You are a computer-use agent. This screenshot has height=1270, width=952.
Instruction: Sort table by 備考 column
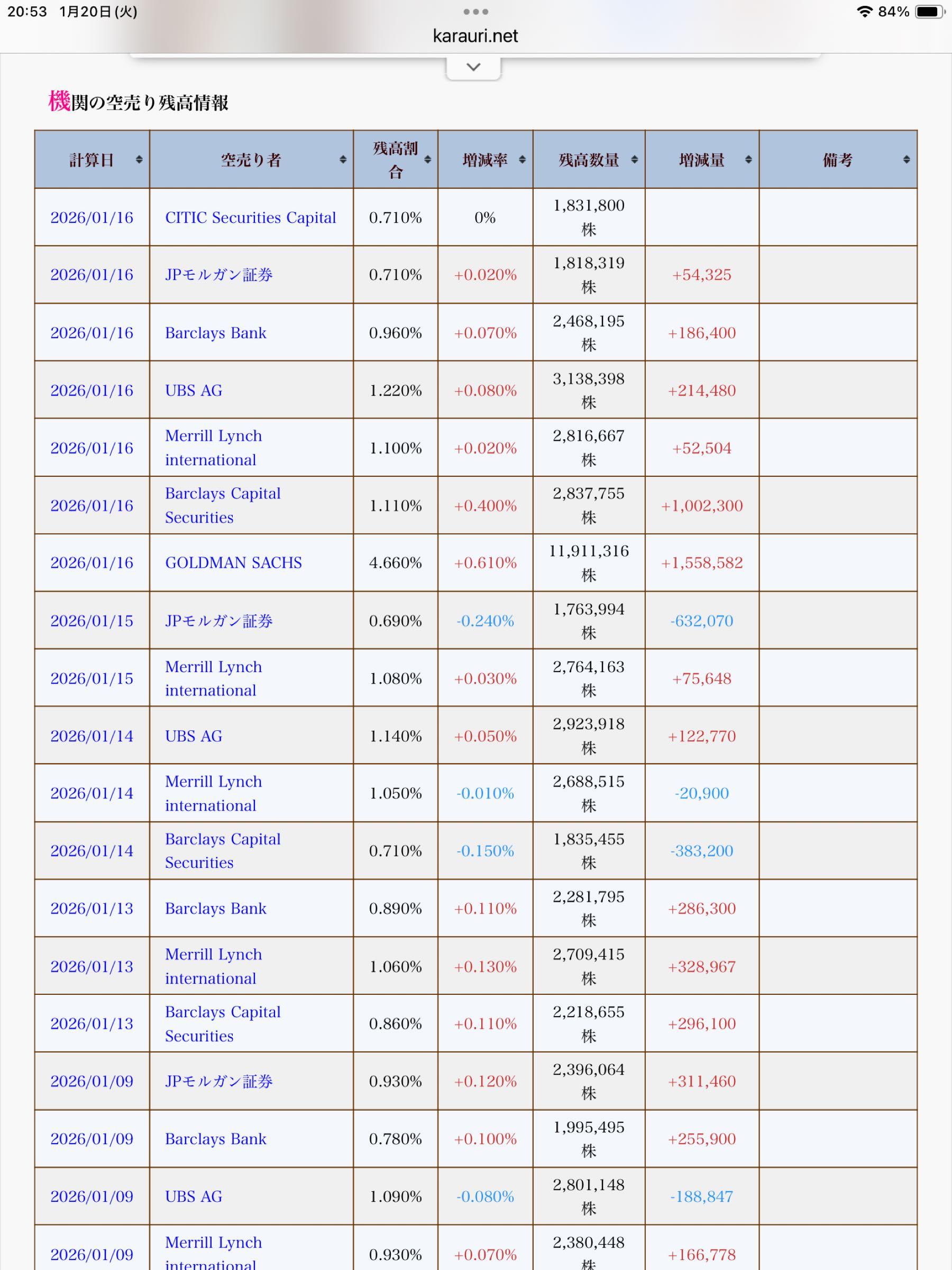click(838, 160)
